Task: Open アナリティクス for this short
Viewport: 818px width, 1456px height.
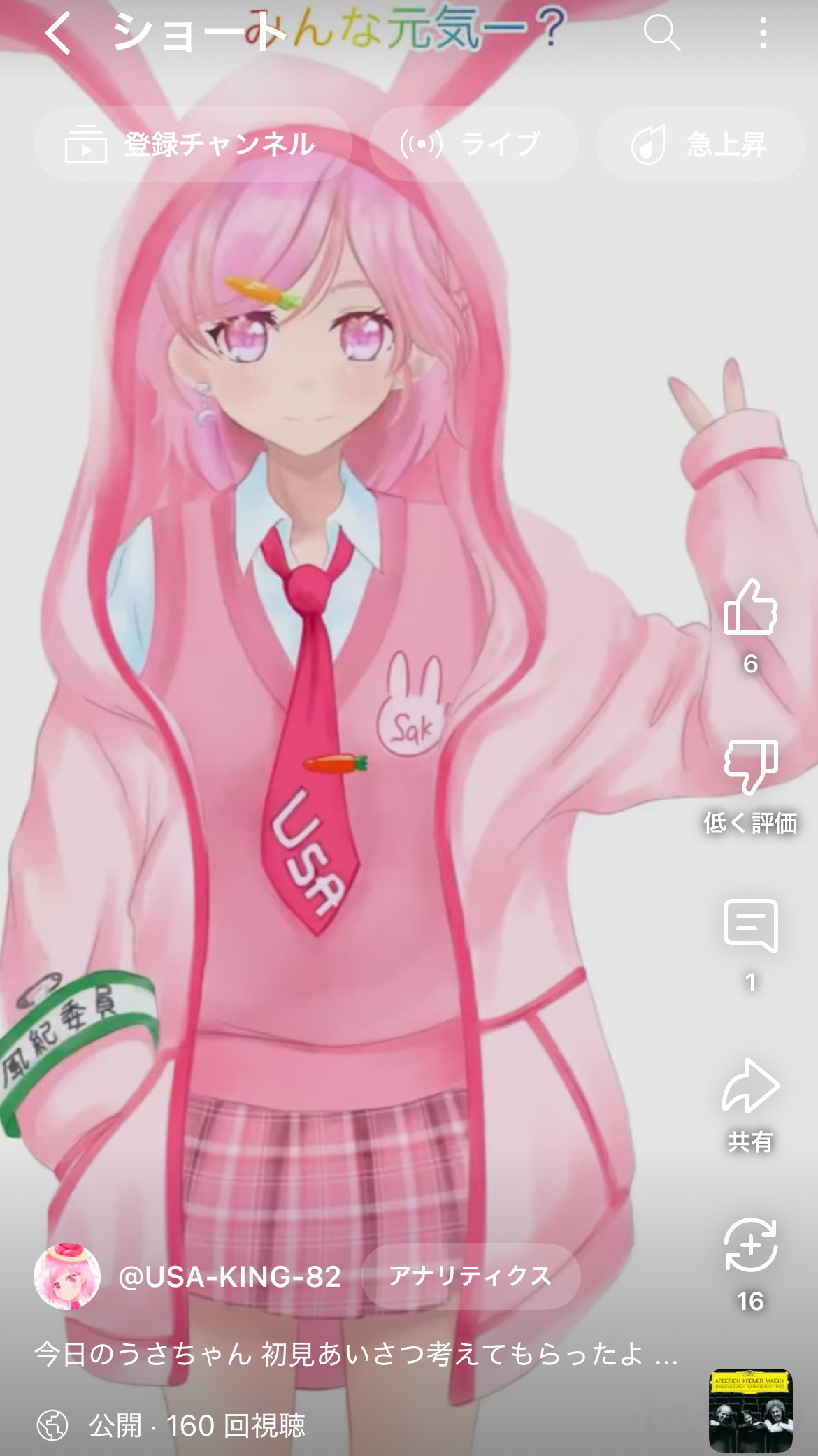Action: tap(471, 1276)
